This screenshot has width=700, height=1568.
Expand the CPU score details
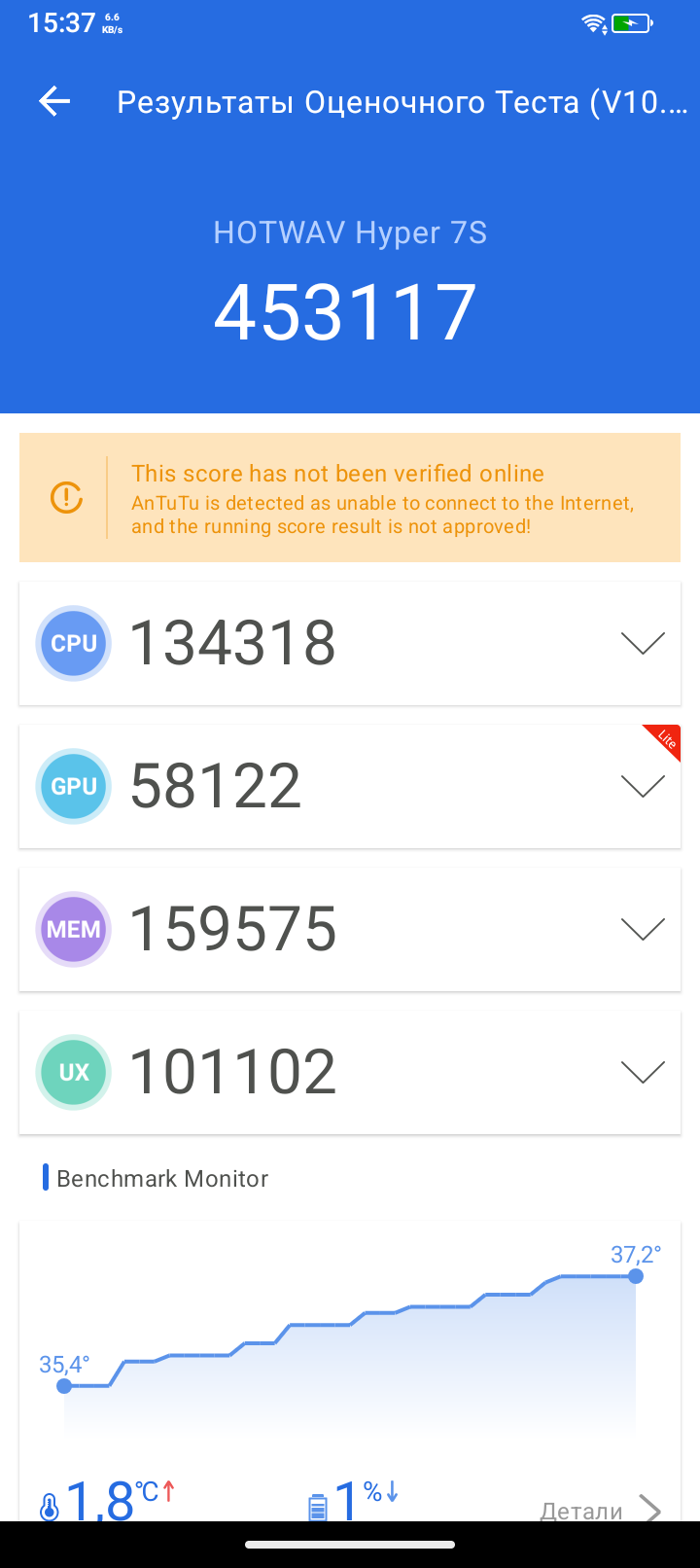[642, 643]
